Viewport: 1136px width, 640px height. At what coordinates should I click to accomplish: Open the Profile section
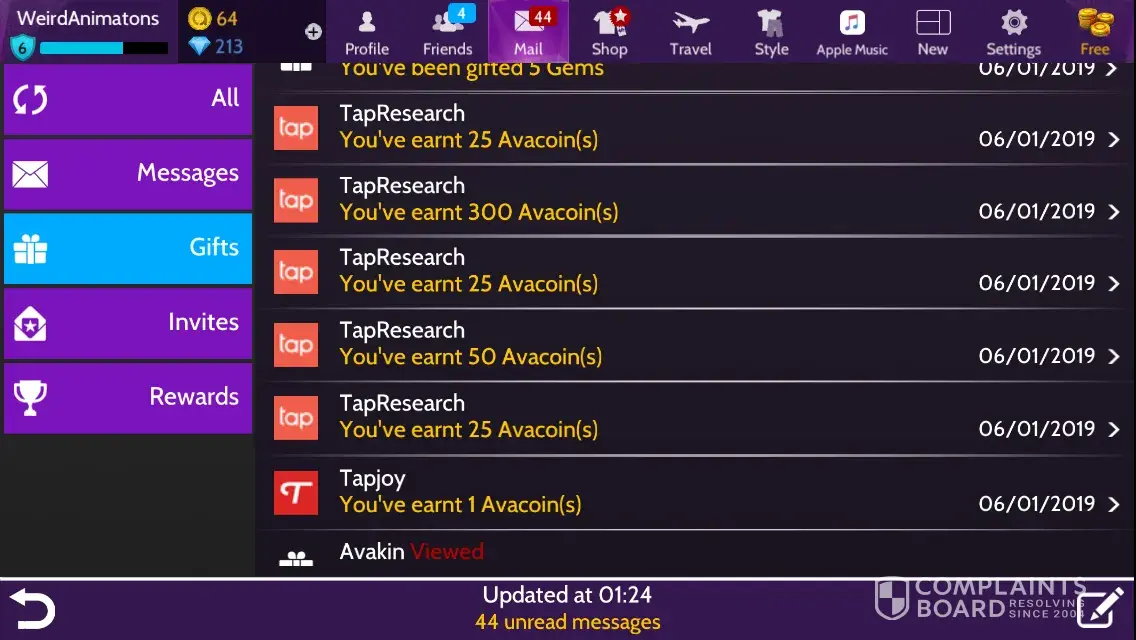(x=367, y=32)
